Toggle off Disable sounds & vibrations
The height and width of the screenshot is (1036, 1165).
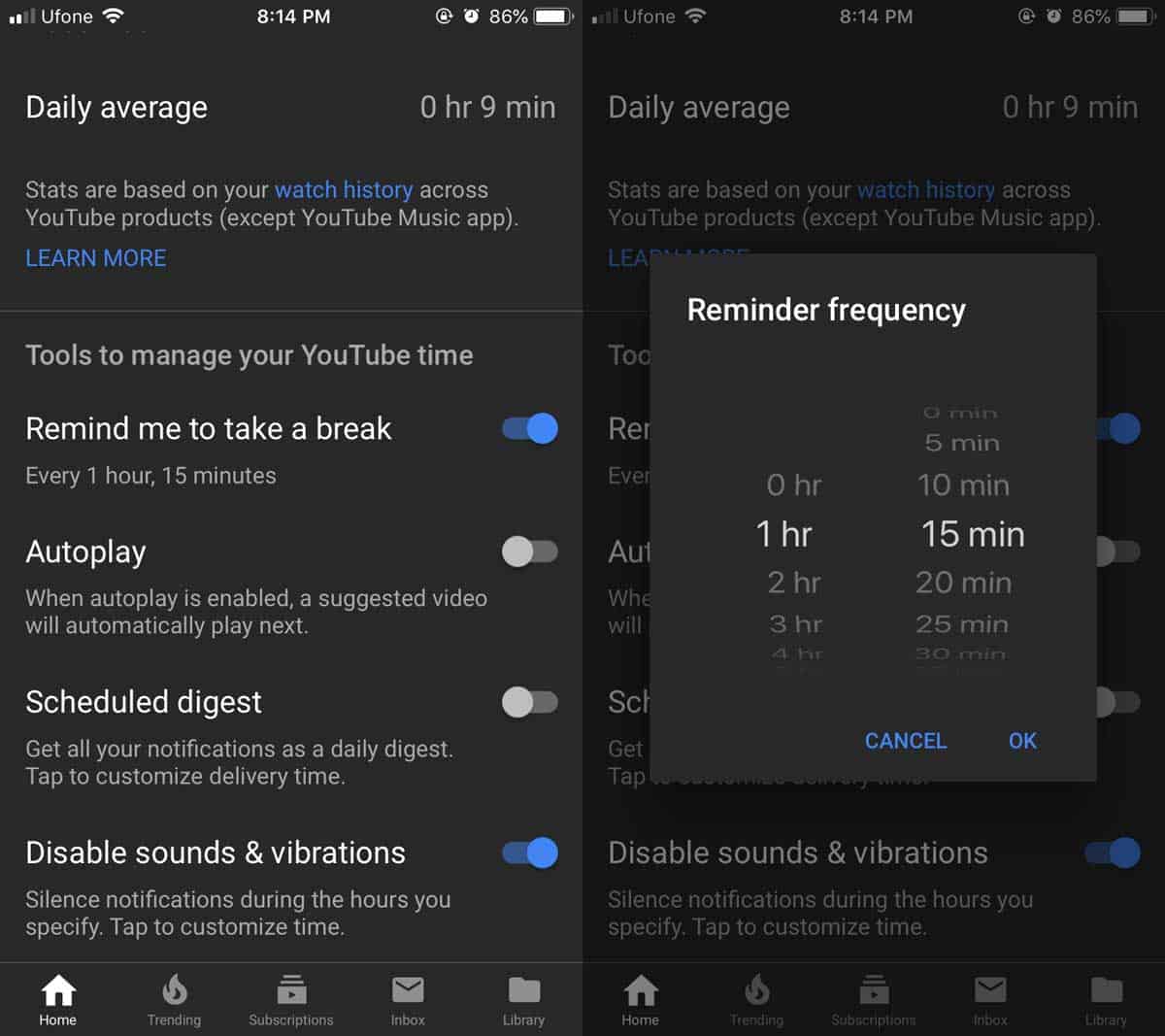[530, 852]
